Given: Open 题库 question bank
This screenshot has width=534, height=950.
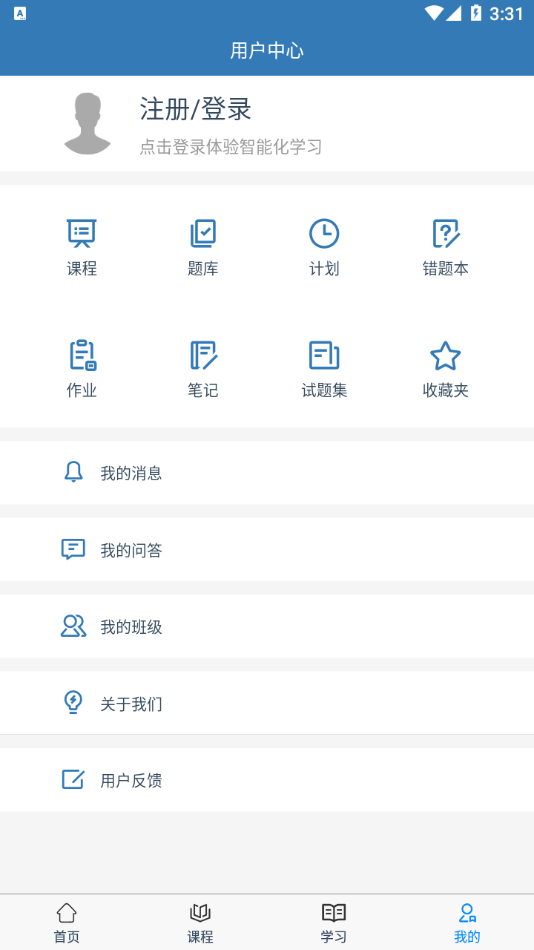Looking at the screenshot, I should click(203, 247).
